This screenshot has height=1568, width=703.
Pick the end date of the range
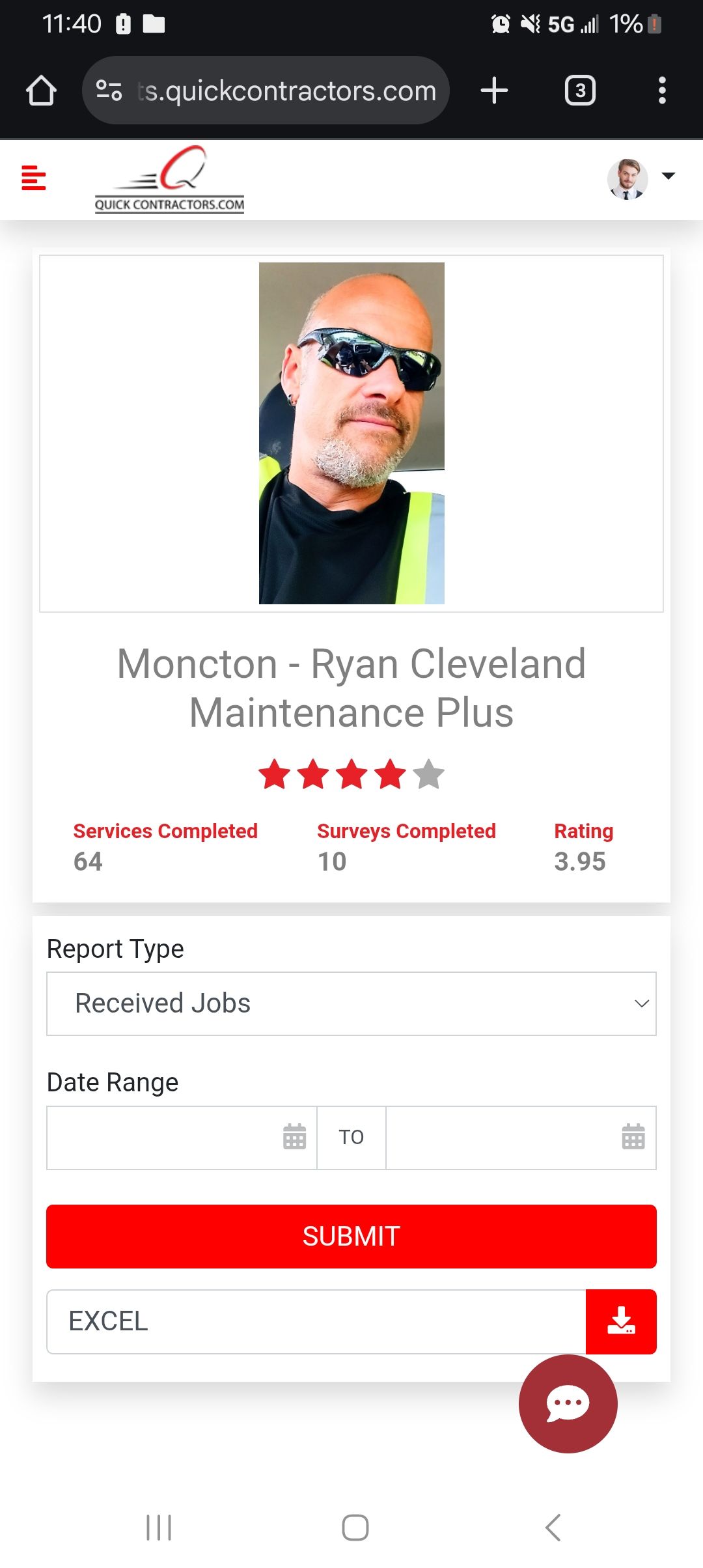click(521, 1138)
